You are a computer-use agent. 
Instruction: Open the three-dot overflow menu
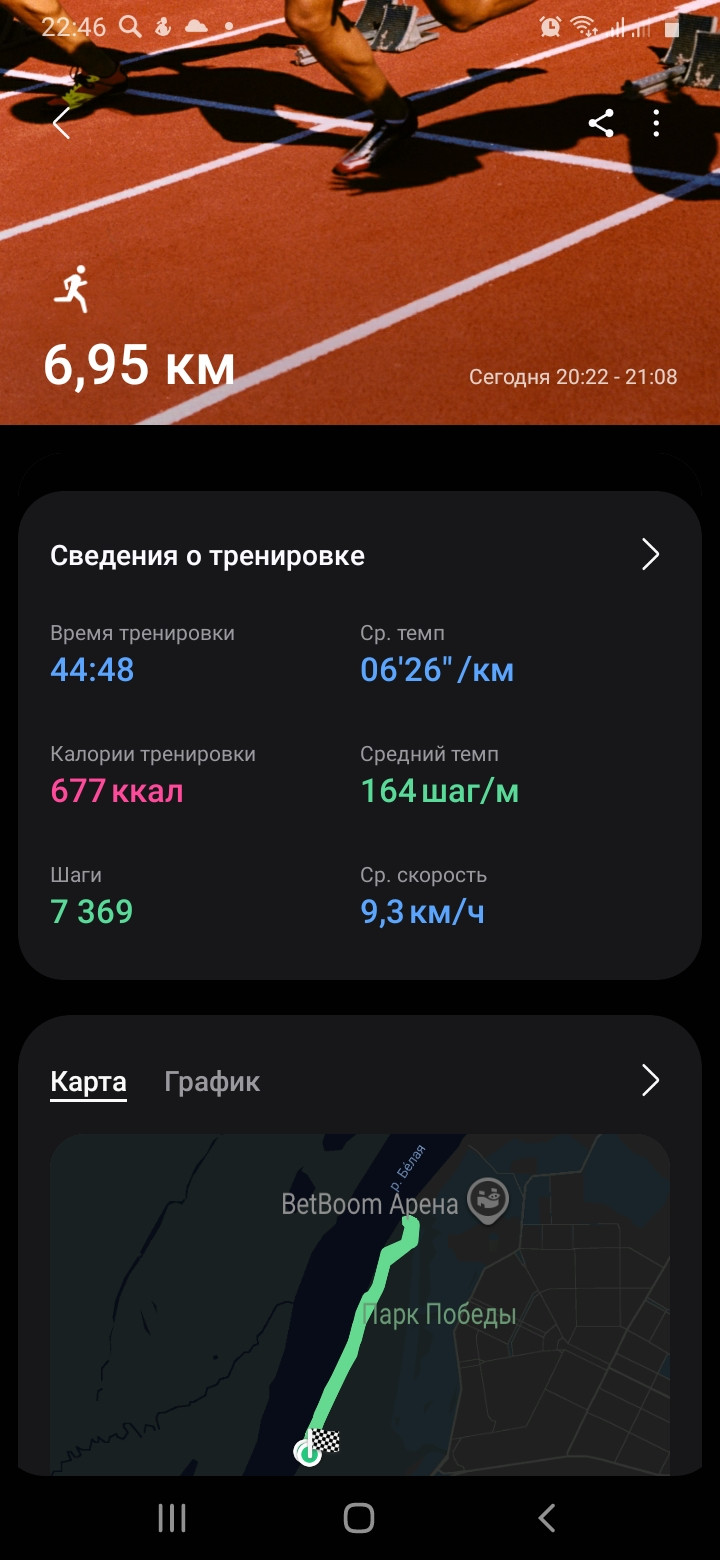coord(657,123)
